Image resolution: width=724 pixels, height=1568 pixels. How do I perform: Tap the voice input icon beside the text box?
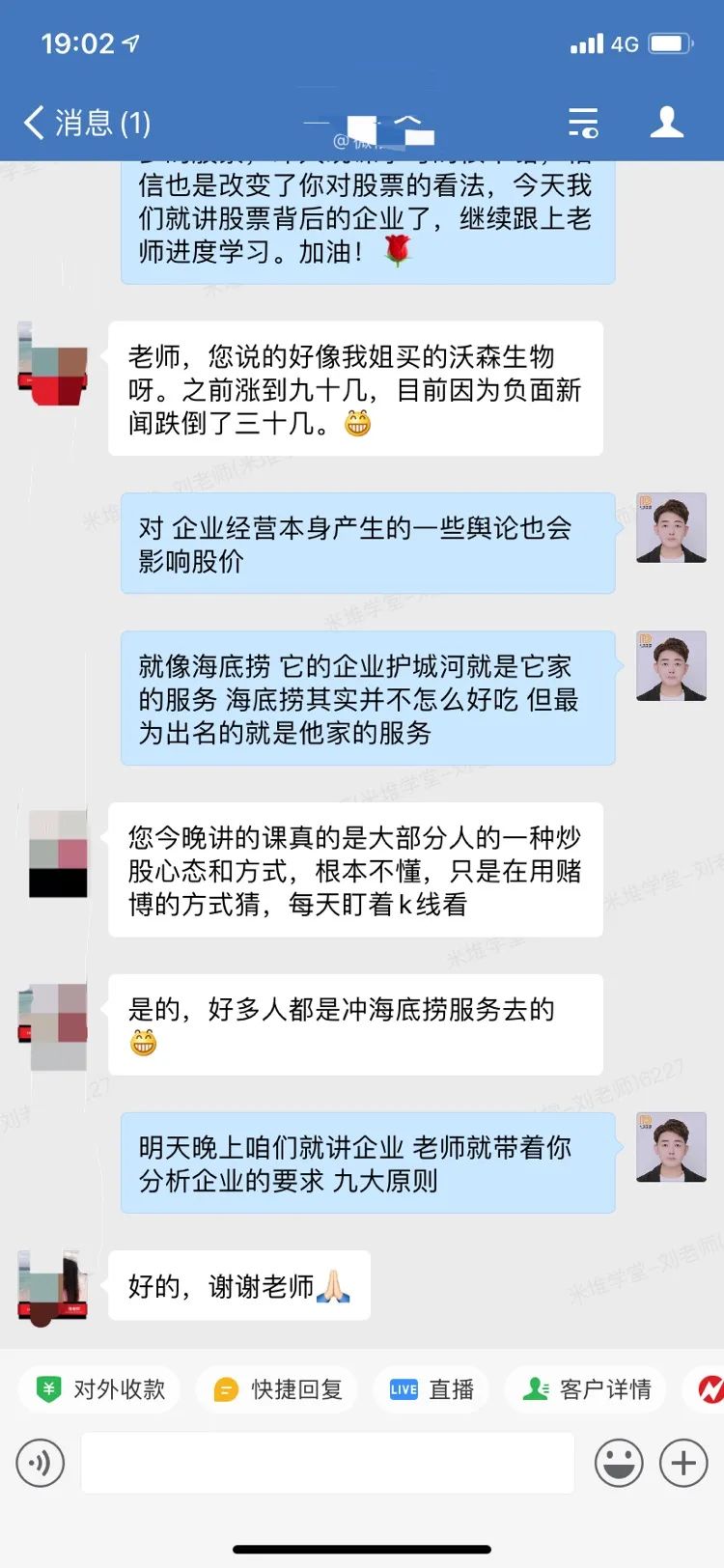tap(40, 1463)
